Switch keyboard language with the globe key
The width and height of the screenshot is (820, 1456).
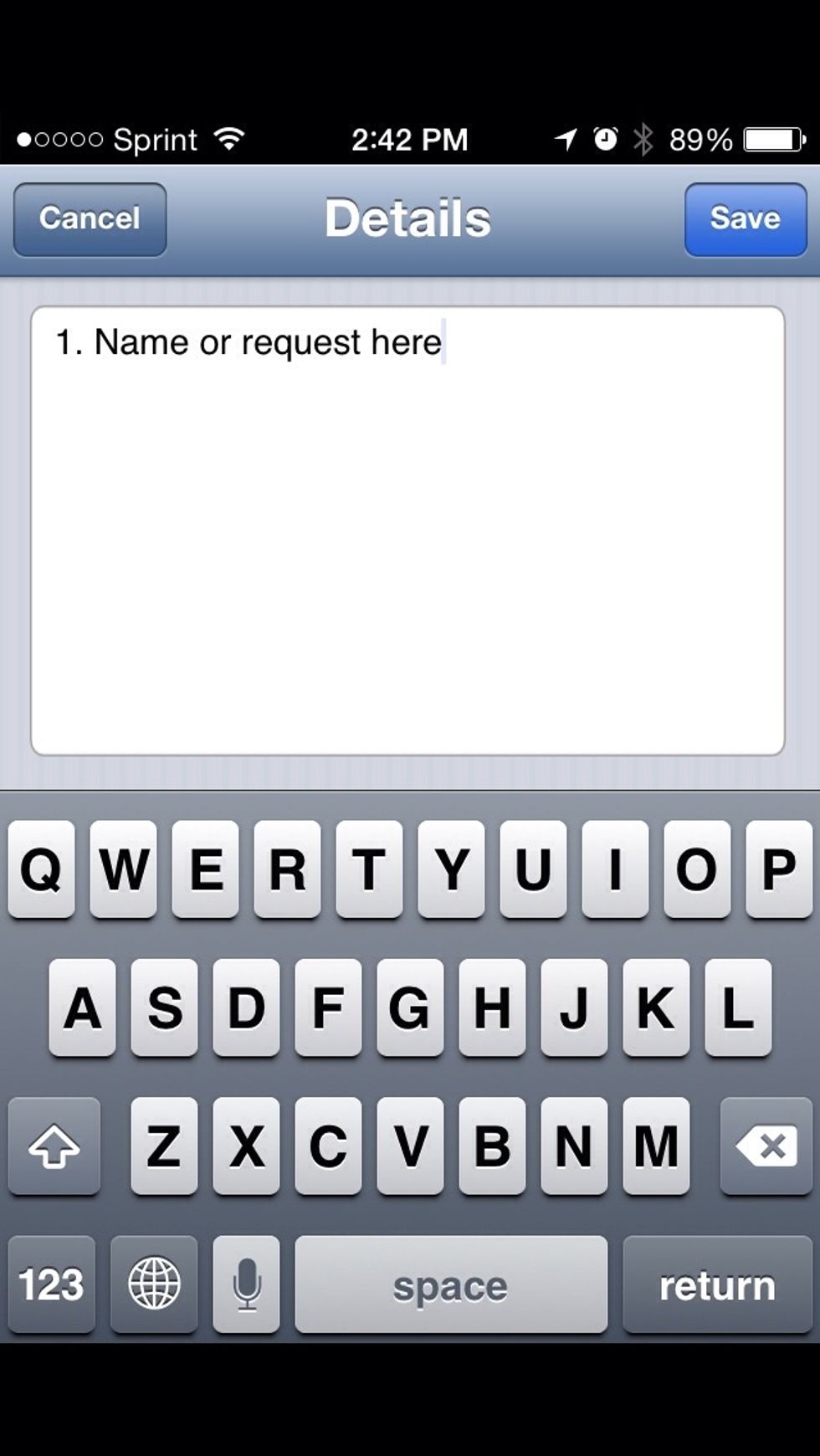point(154,1284)
